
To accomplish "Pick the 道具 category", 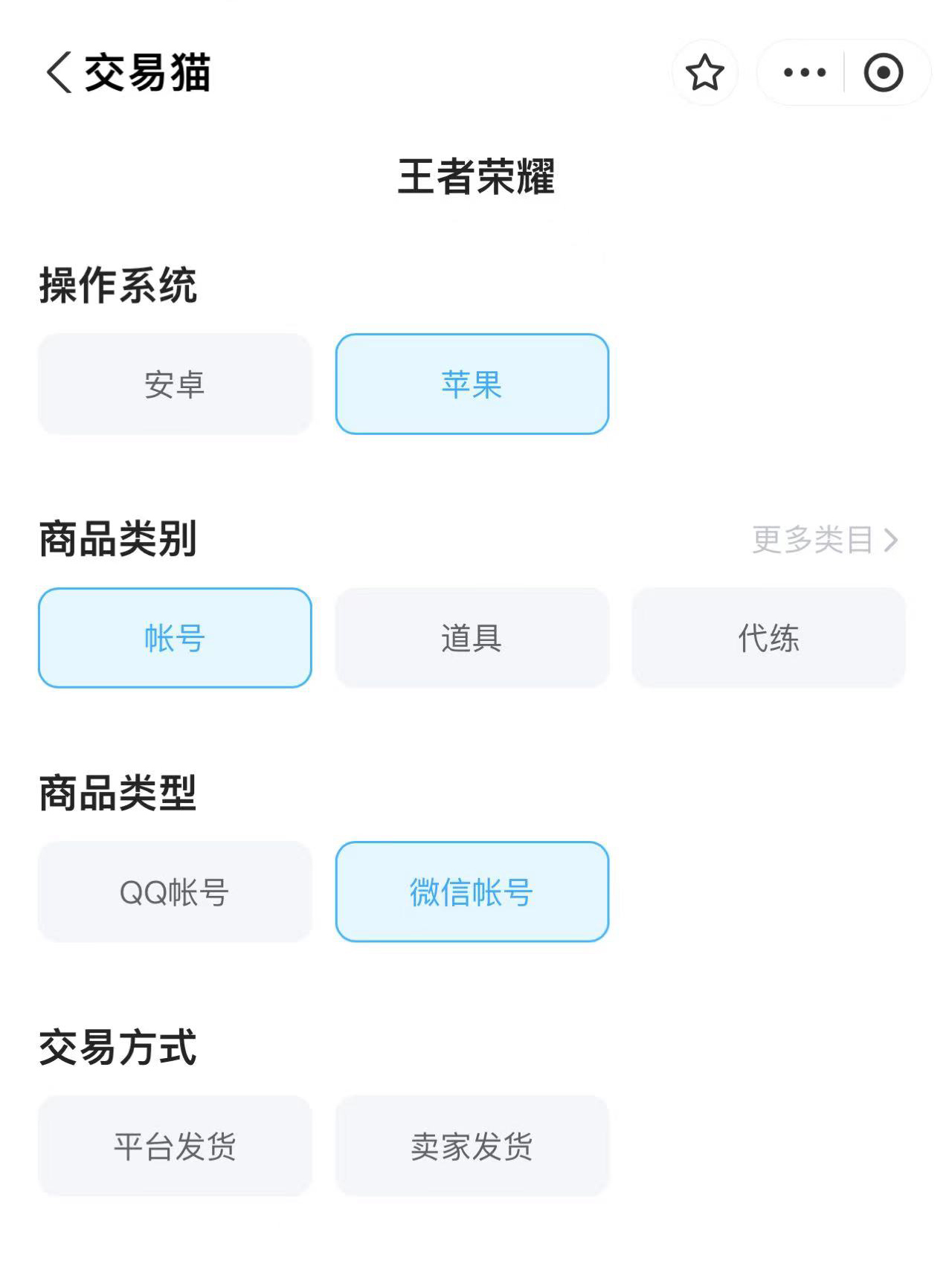I will coord(472,638).
